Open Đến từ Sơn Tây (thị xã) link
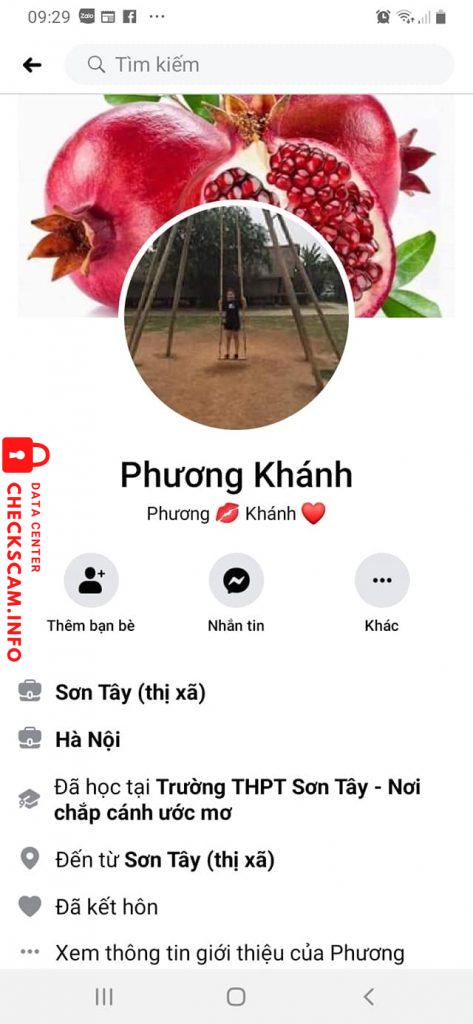 [199, 859]
